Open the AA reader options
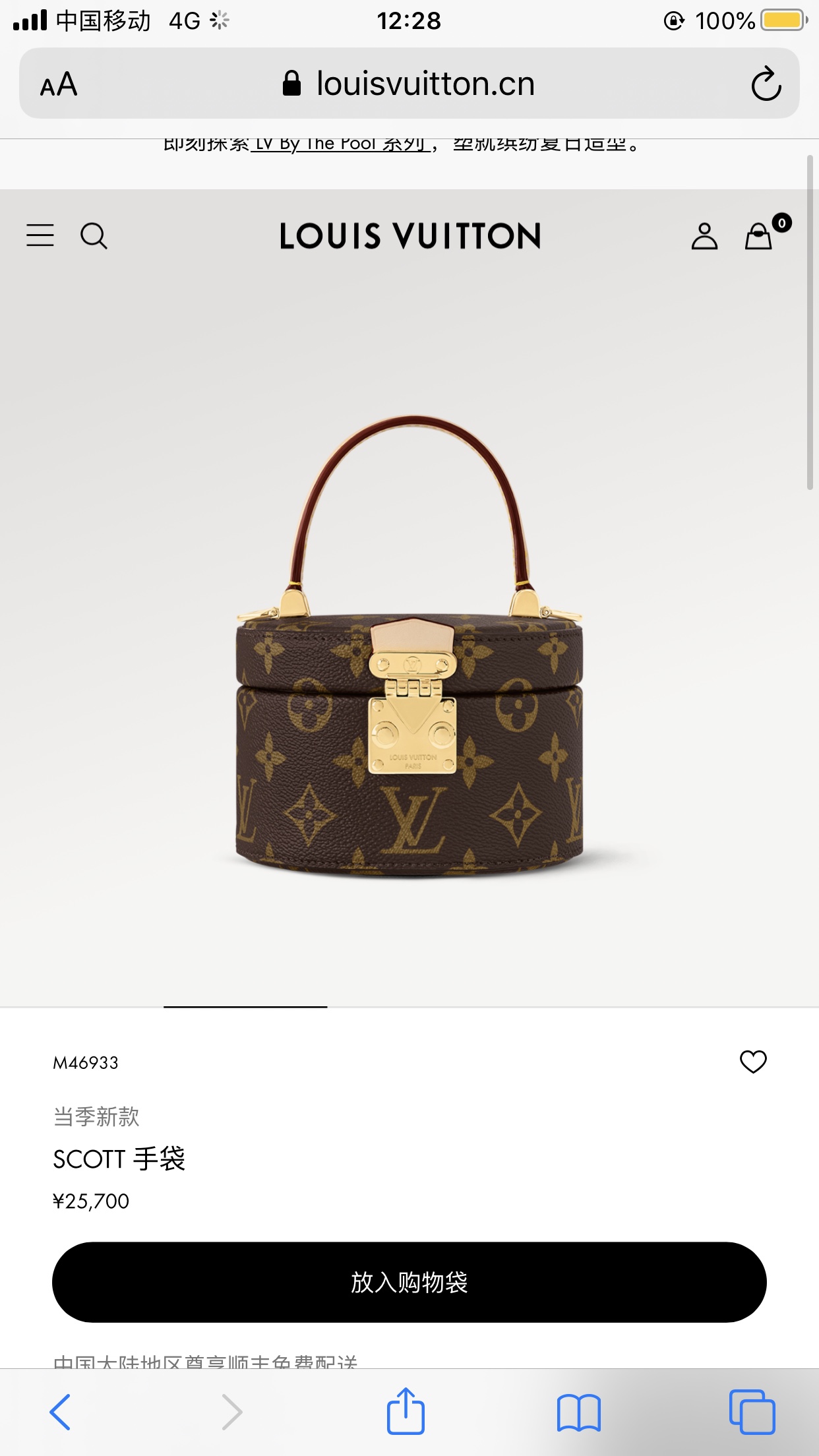Viewport: 819px width, 1456px height. (x=59, y=84)
